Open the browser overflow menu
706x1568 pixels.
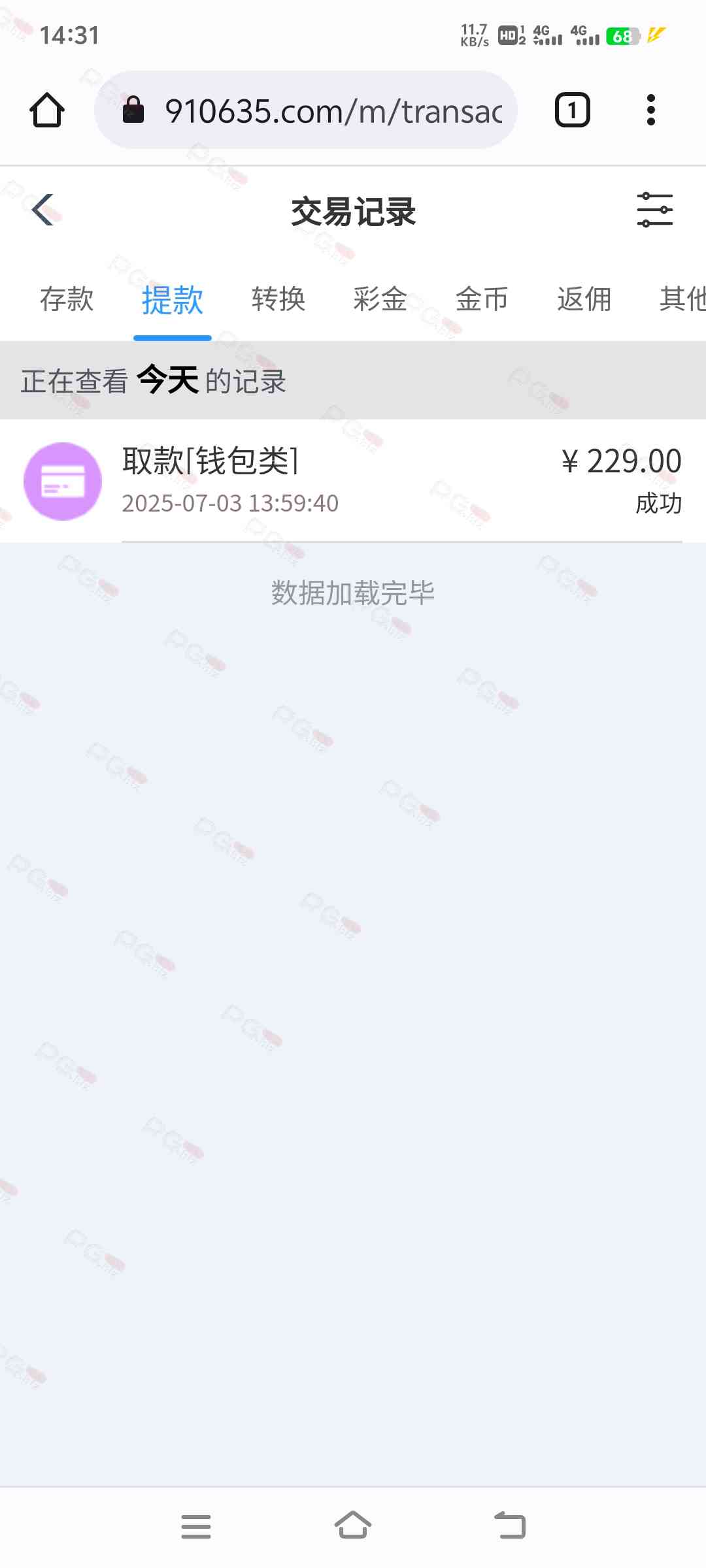650,110
